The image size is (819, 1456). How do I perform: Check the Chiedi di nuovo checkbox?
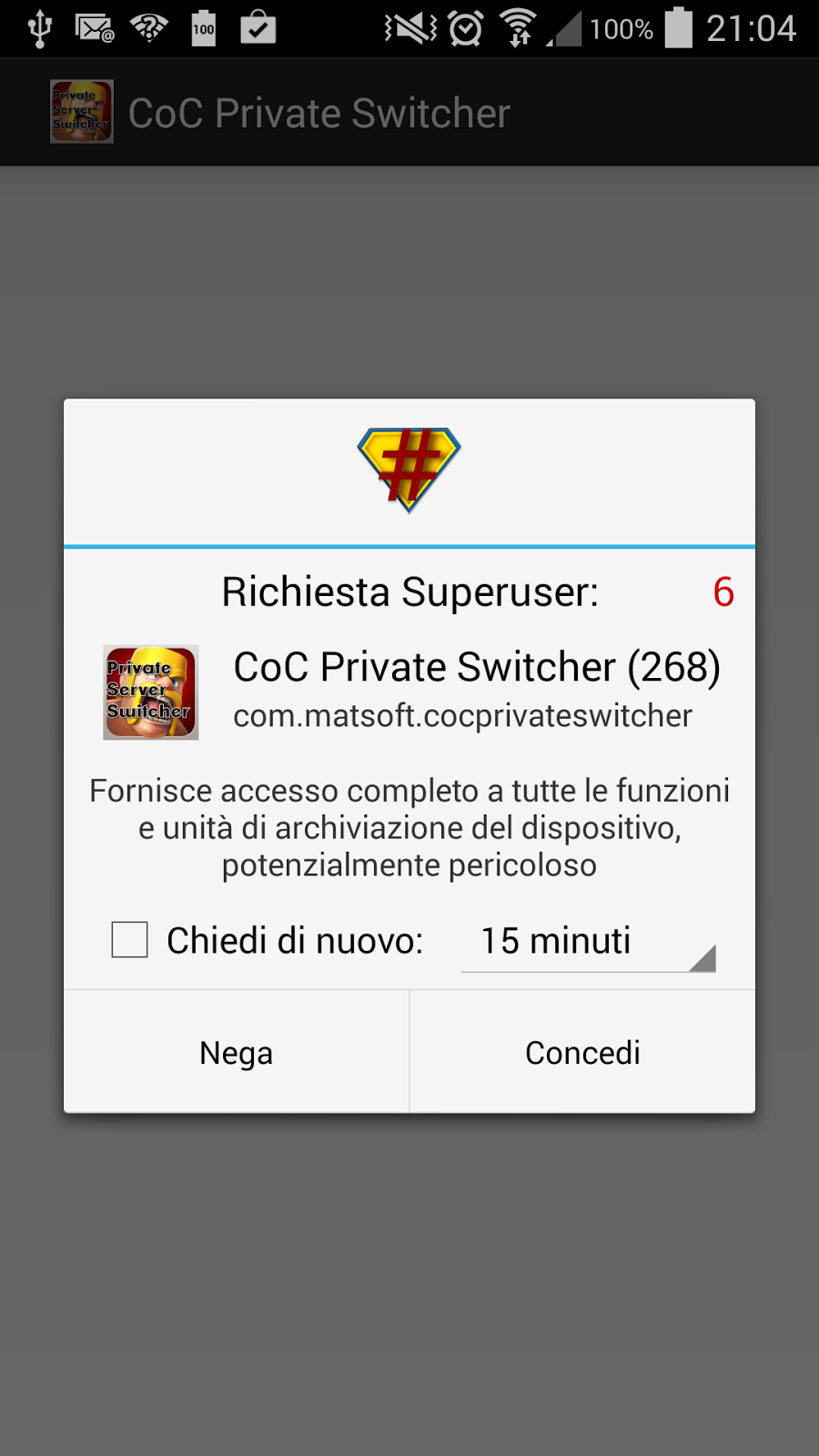pos(129,940)
